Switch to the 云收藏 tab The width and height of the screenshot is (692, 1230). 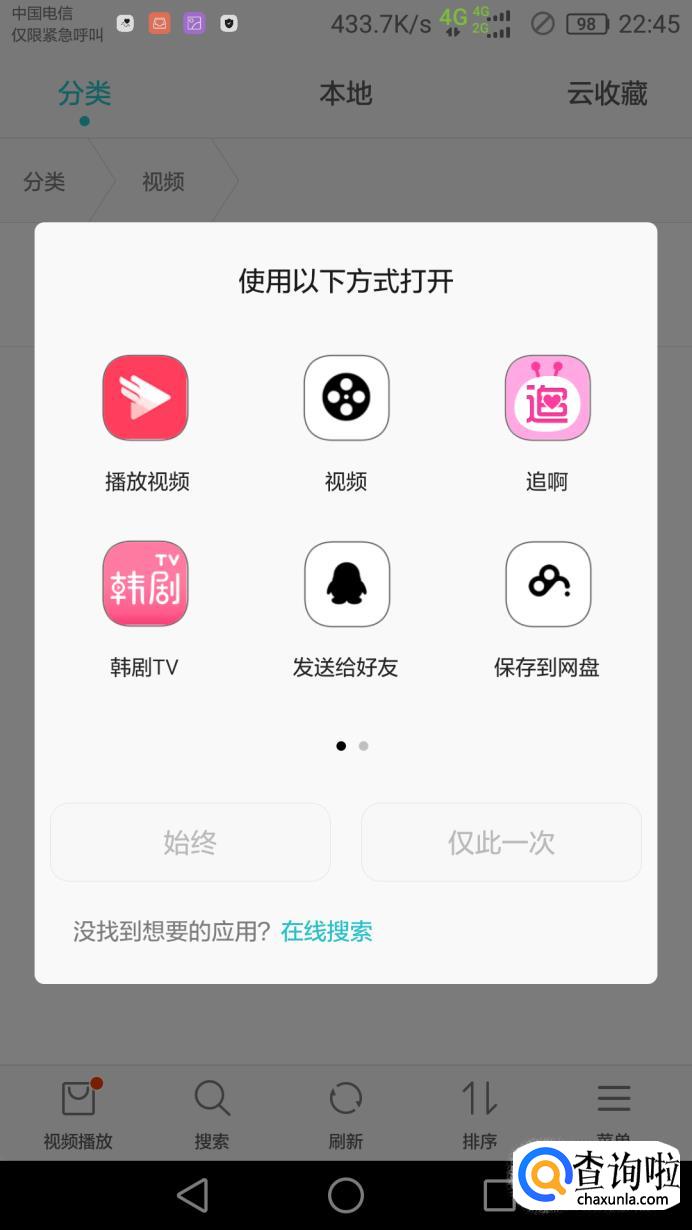pos(607,94)
